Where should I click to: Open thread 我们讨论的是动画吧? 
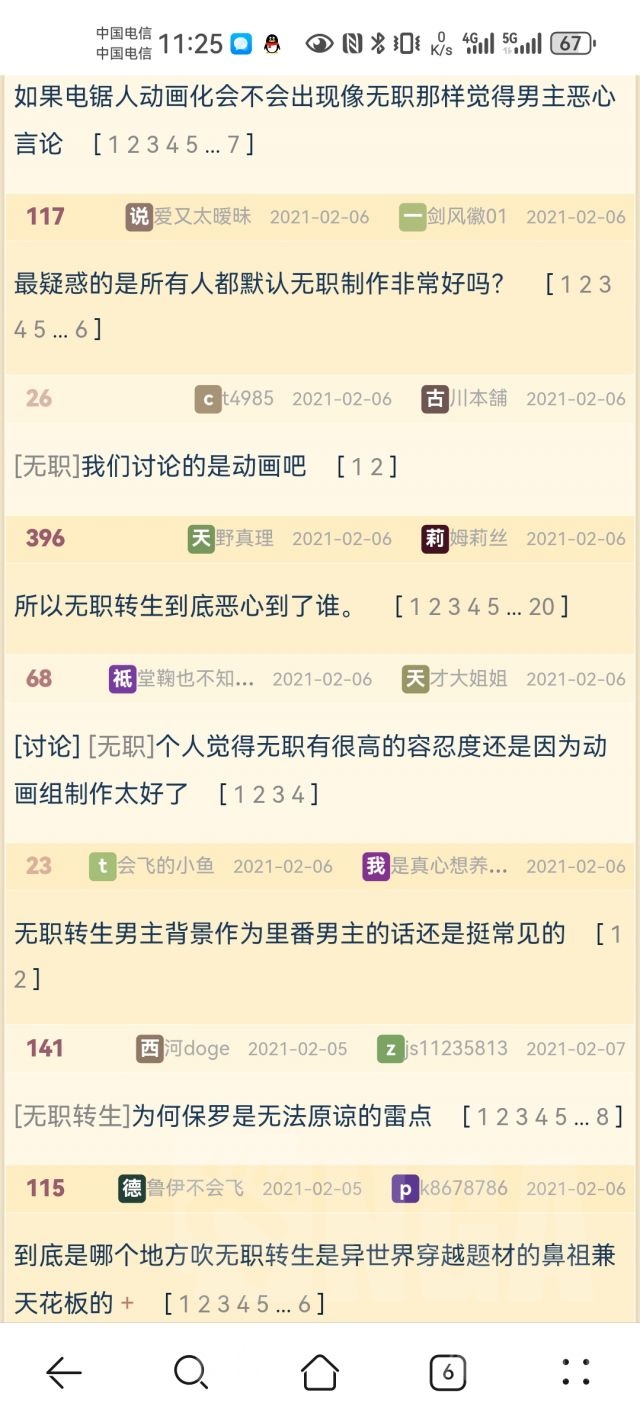click(x=194, y=466)
